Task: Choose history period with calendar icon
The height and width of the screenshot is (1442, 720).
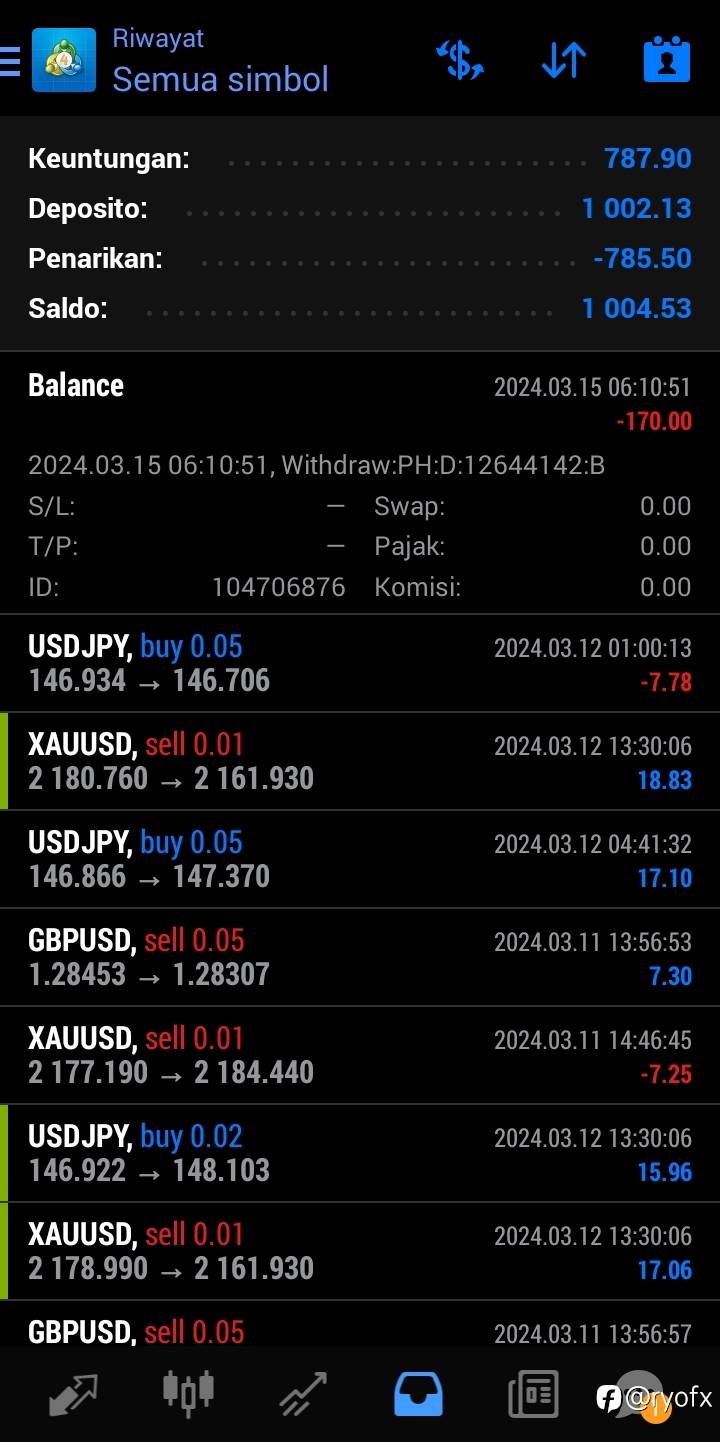Action: point(666,60)
